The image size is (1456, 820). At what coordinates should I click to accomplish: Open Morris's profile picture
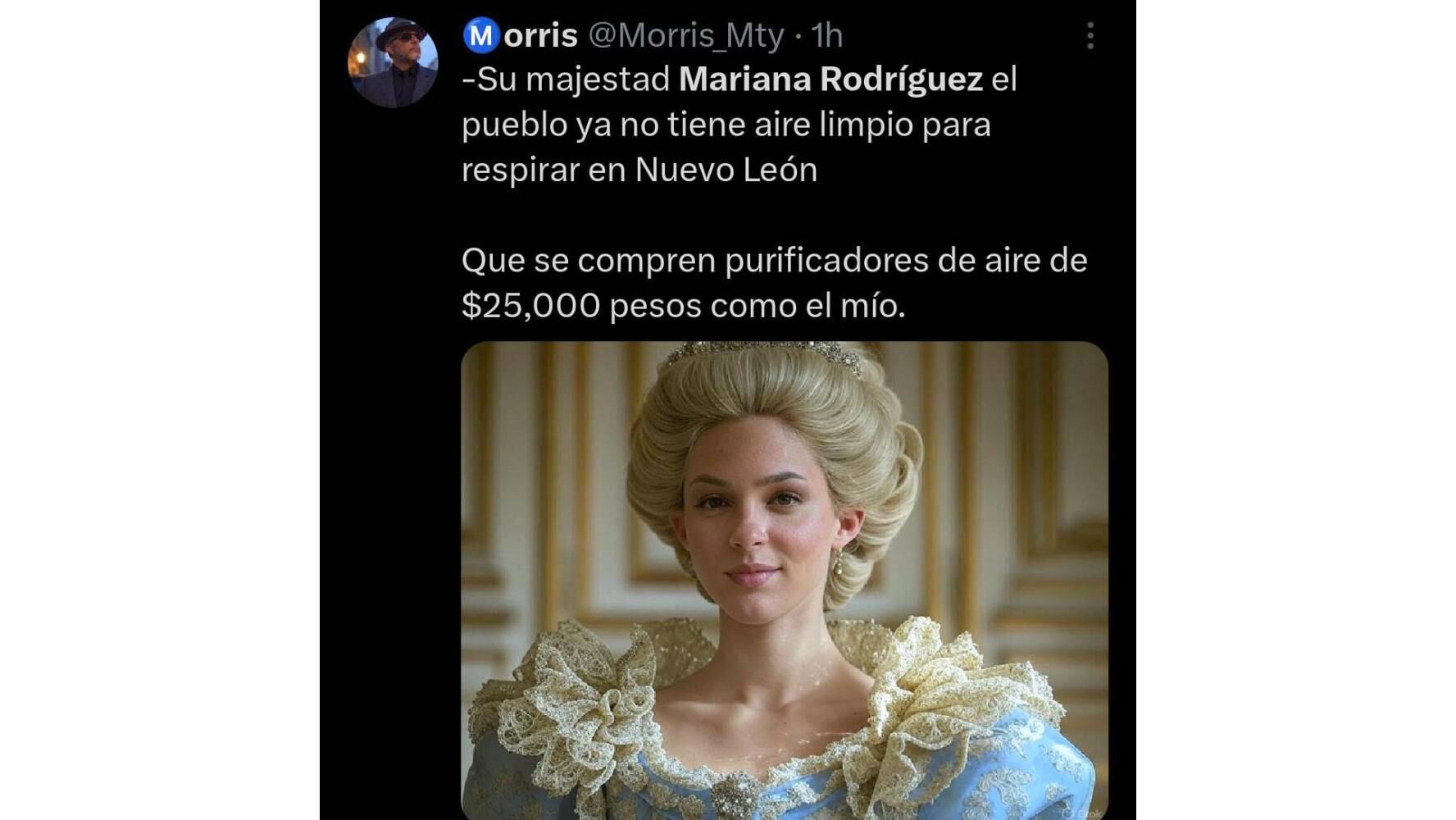(393, 62)
